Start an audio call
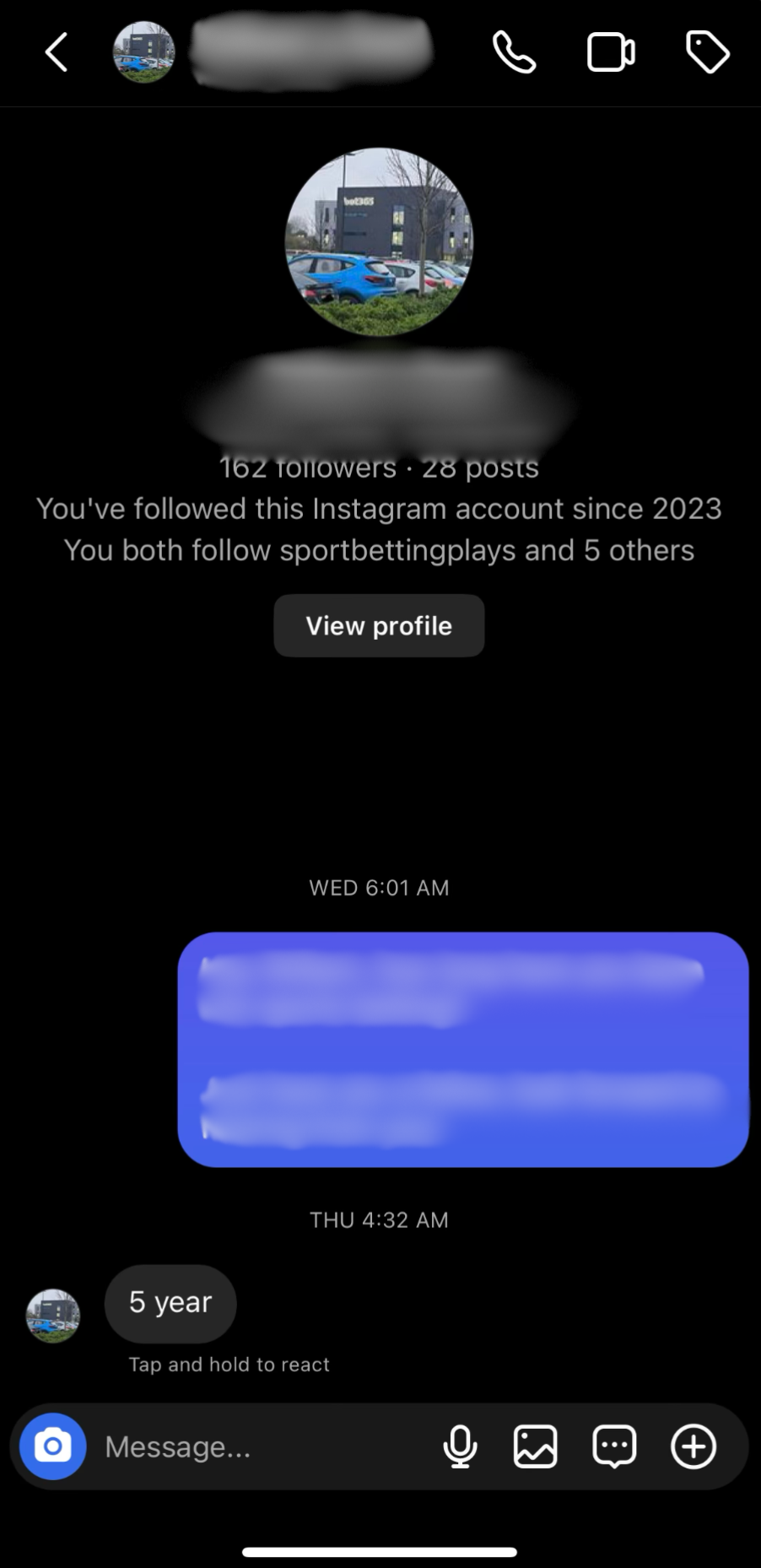 coord(514,52)
